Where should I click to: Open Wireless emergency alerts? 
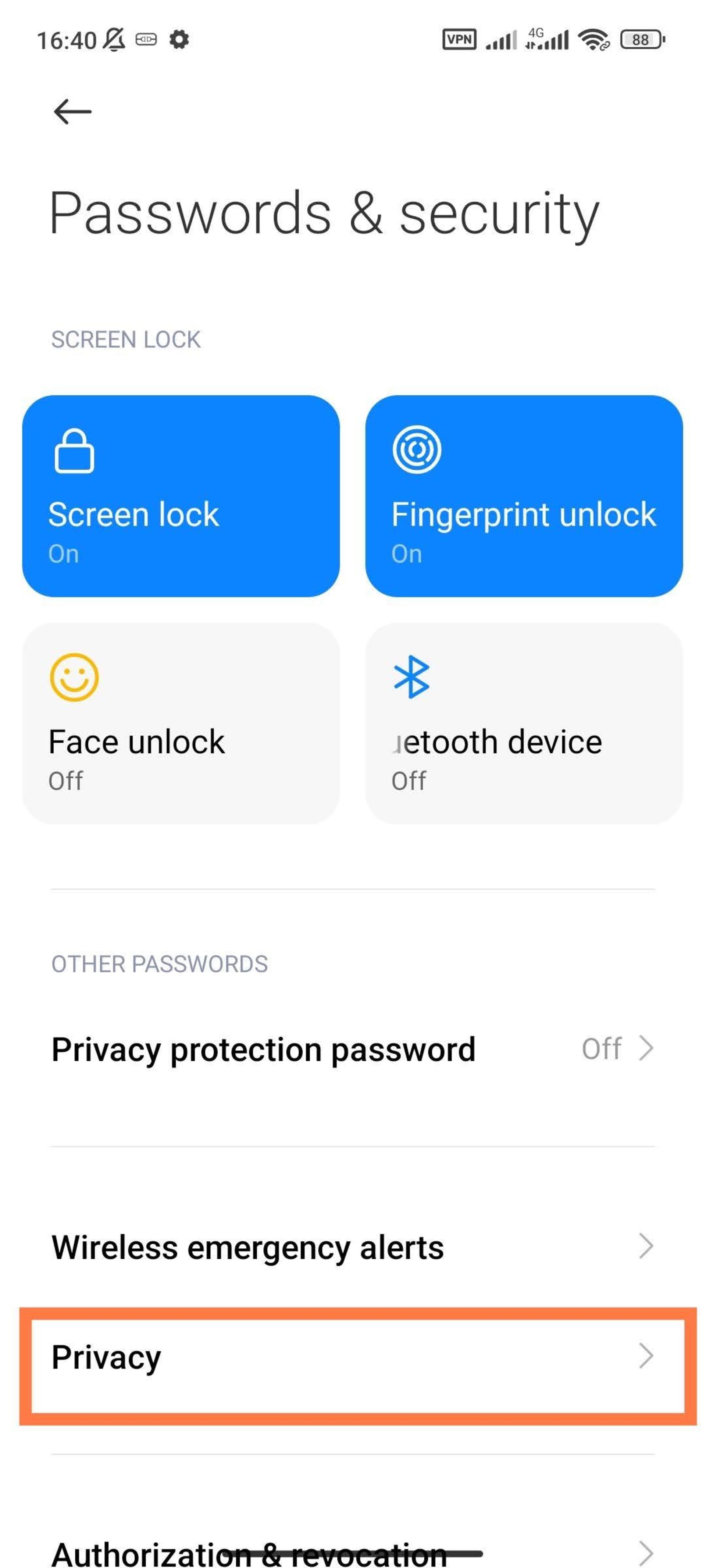coord(353,1246)
